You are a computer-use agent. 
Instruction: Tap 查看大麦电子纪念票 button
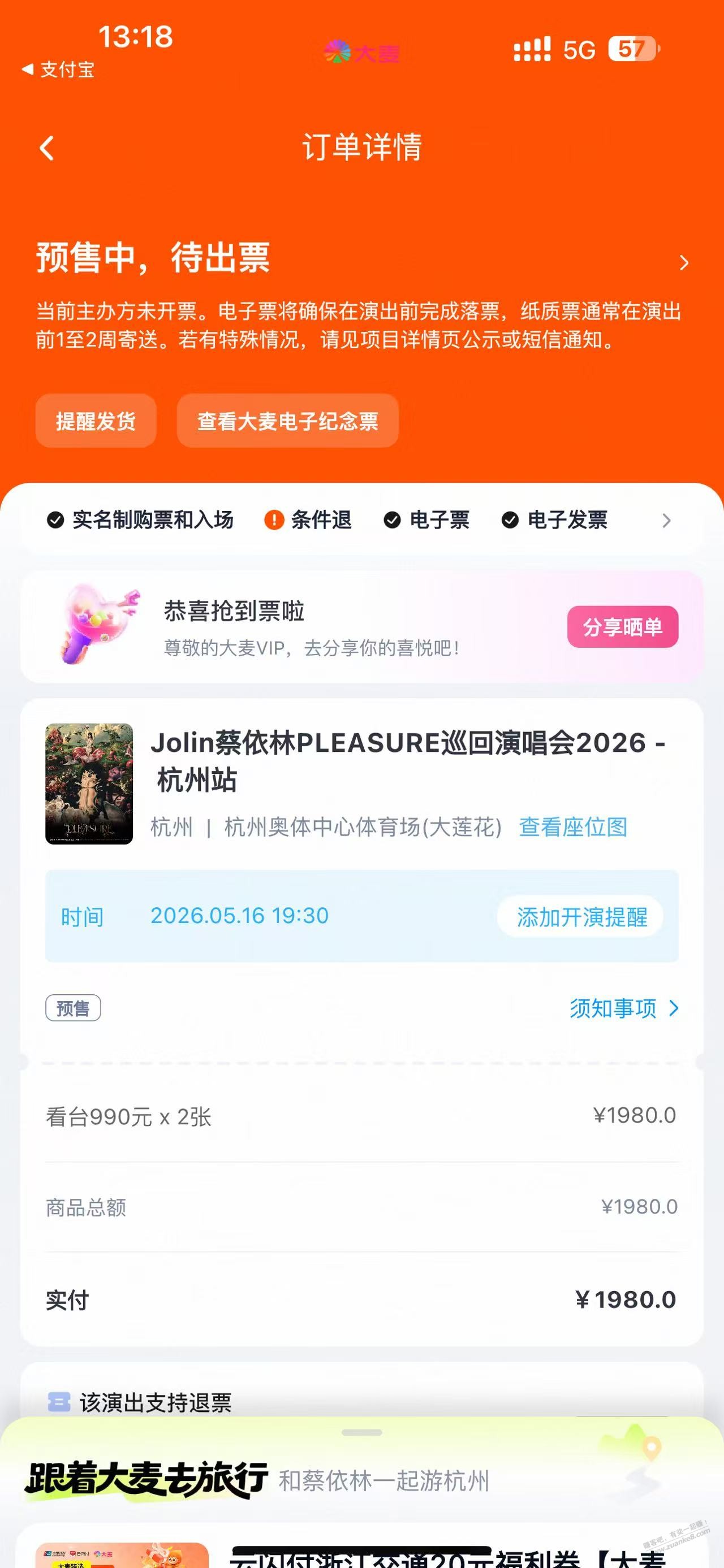(x=287, y=421)
